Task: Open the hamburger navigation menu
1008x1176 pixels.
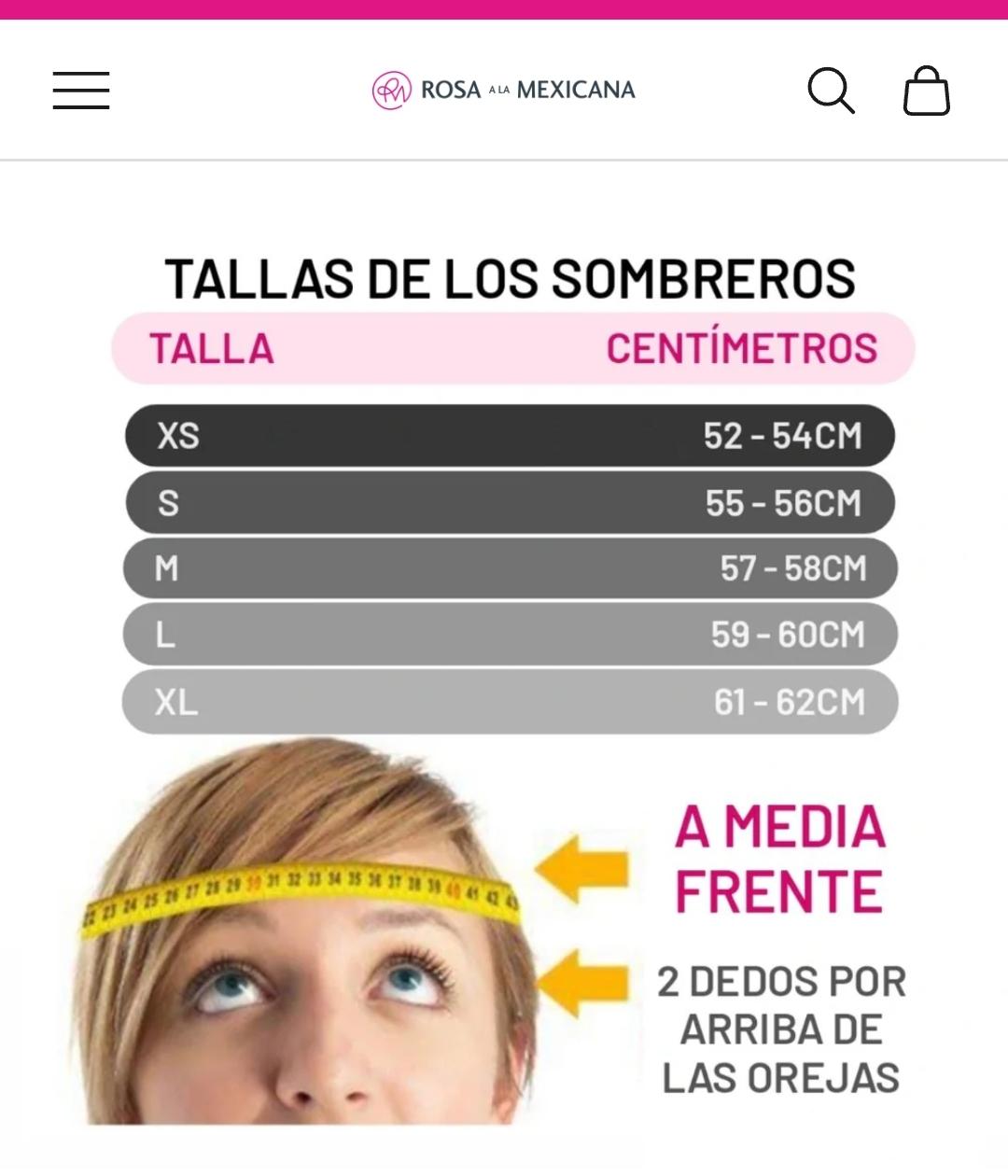Action: click(x=81, y=91)
